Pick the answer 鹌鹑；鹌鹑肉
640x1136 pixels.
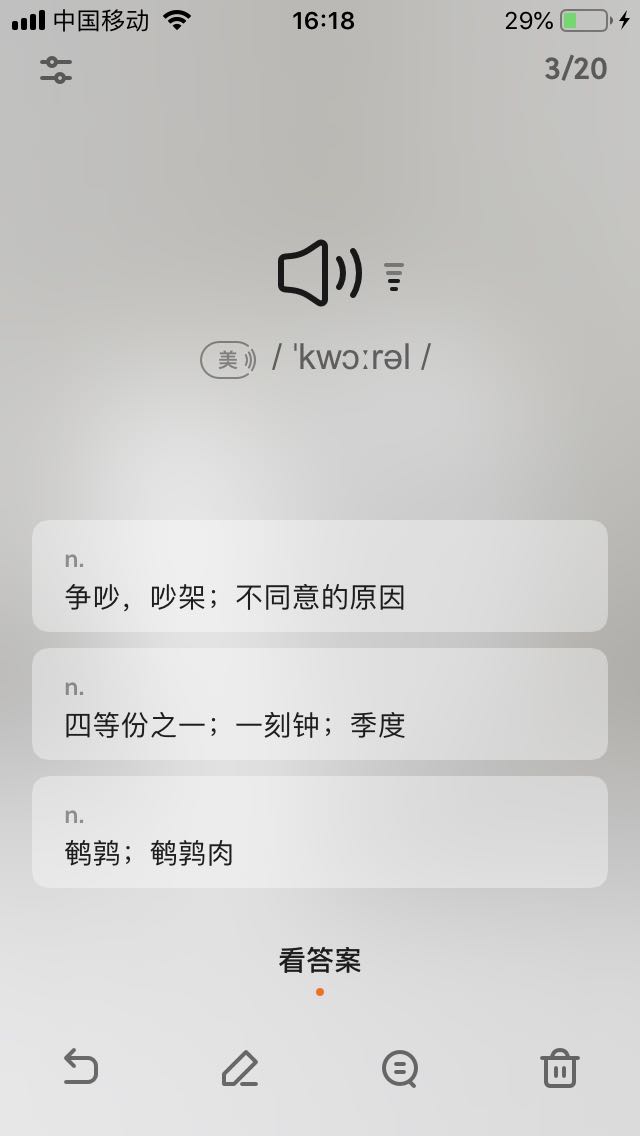pos(320,832)
